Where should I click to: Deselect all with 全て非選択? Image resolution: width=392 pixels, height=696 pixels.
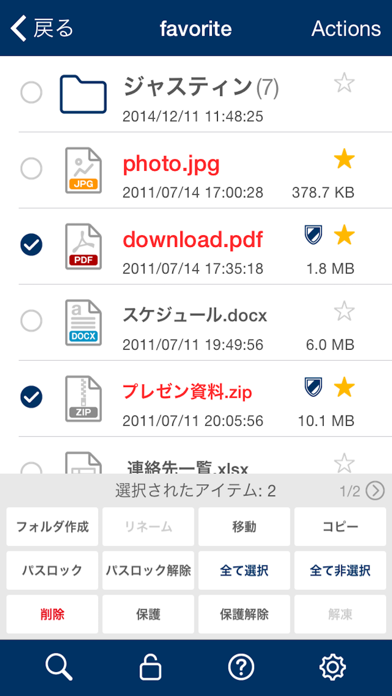click(x=340, y=570)
